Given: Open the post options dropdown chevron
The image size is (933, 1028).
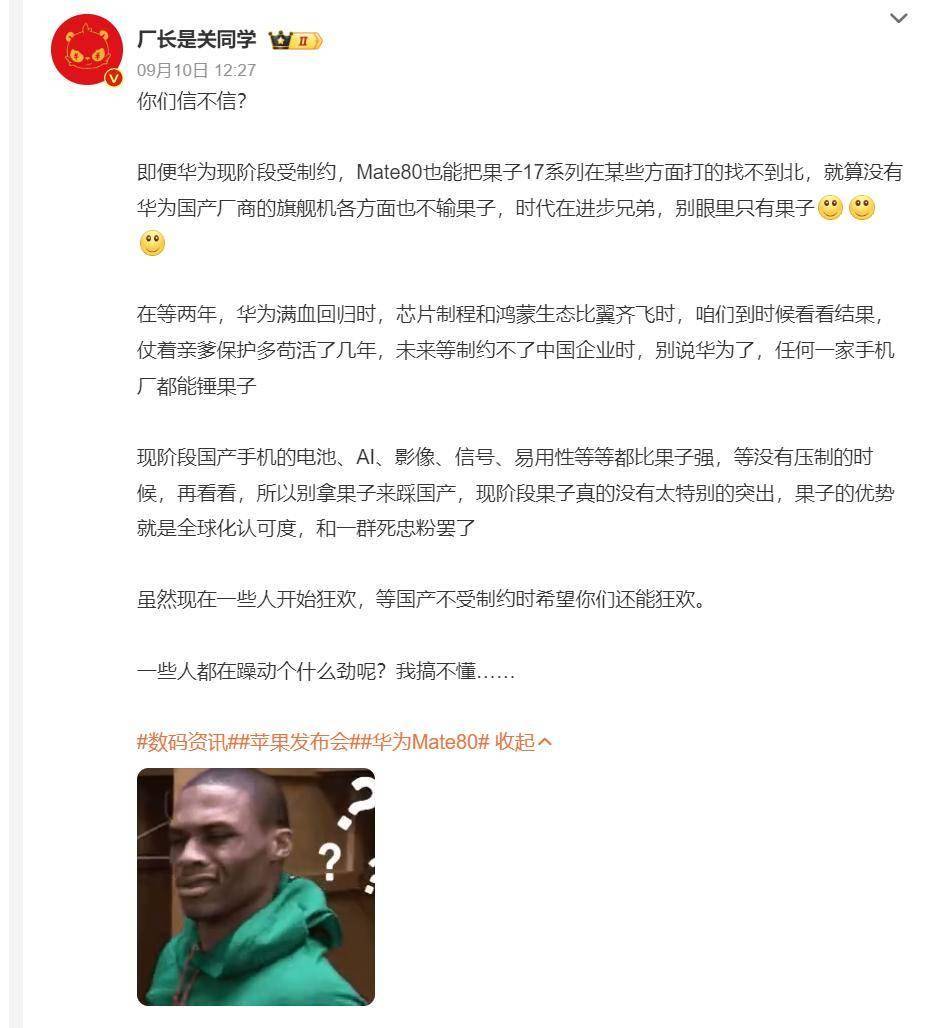Looking at the screenshot, I should pyautogui.click(x=898, y=18).
